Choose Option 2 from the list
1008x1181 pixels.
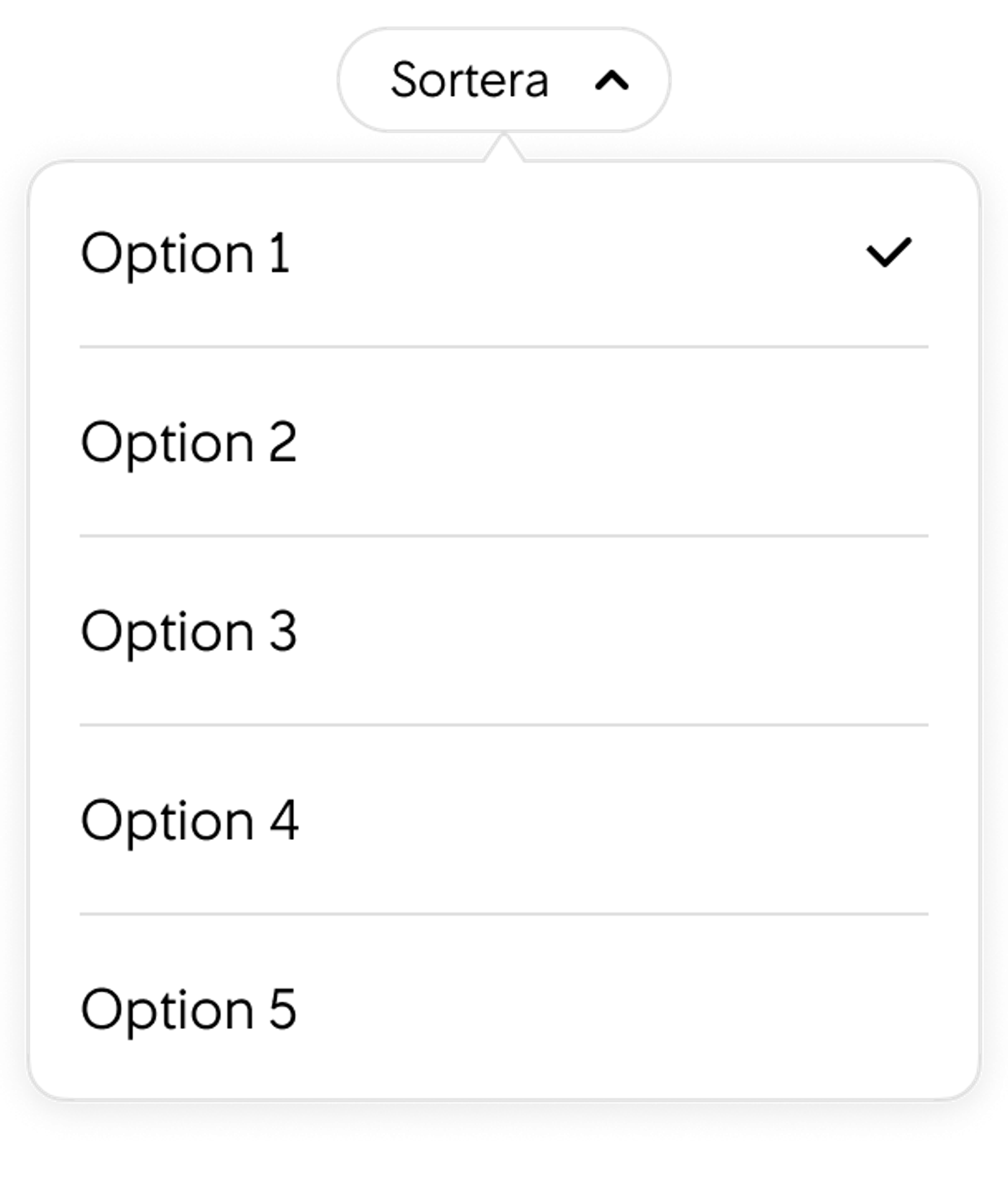[189, 442]
